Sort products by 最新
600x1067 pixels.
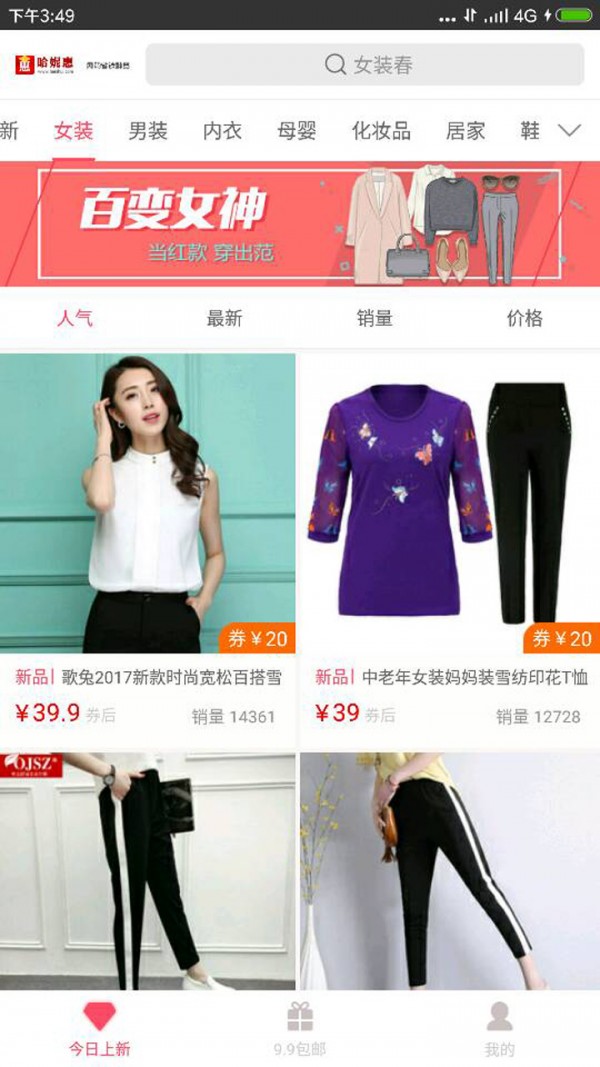click(x=224, y=318)
